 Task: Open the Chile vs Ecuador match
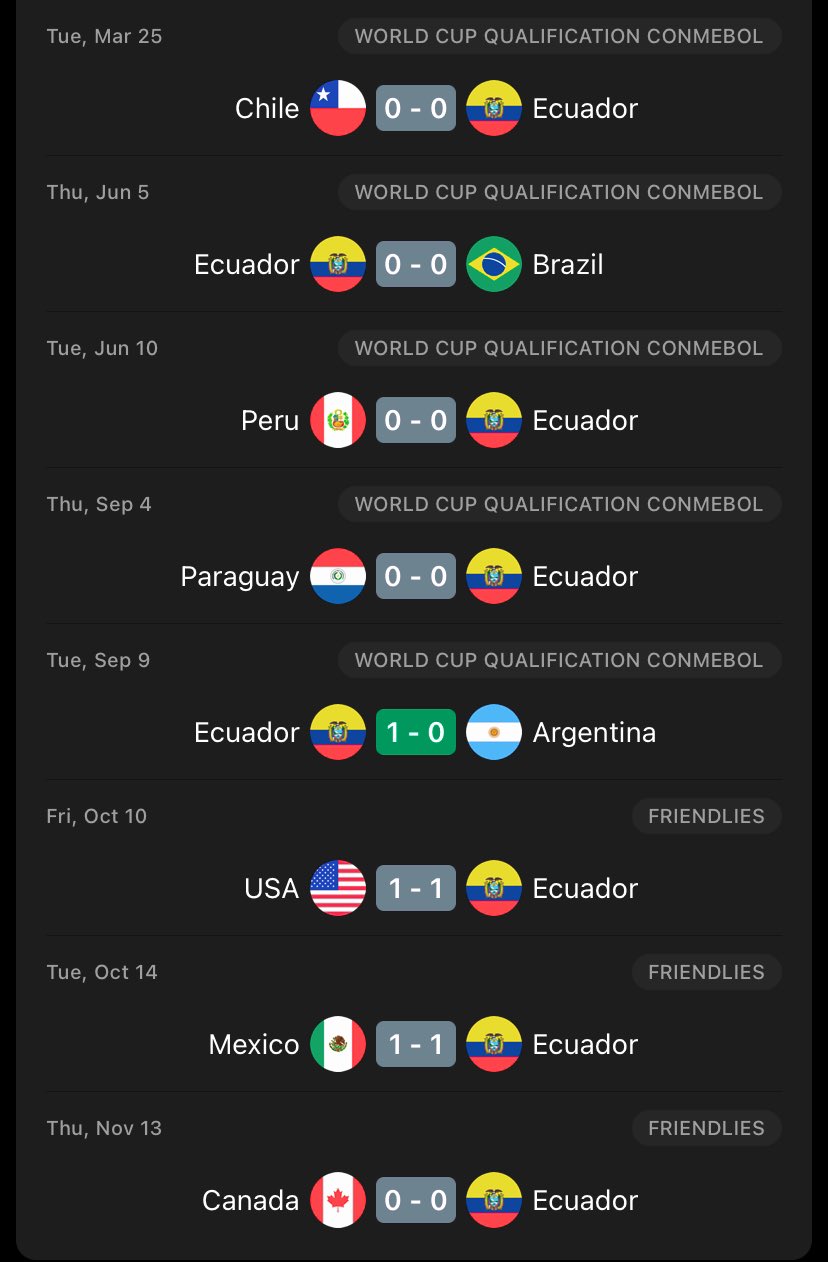[x=415, y=108]
